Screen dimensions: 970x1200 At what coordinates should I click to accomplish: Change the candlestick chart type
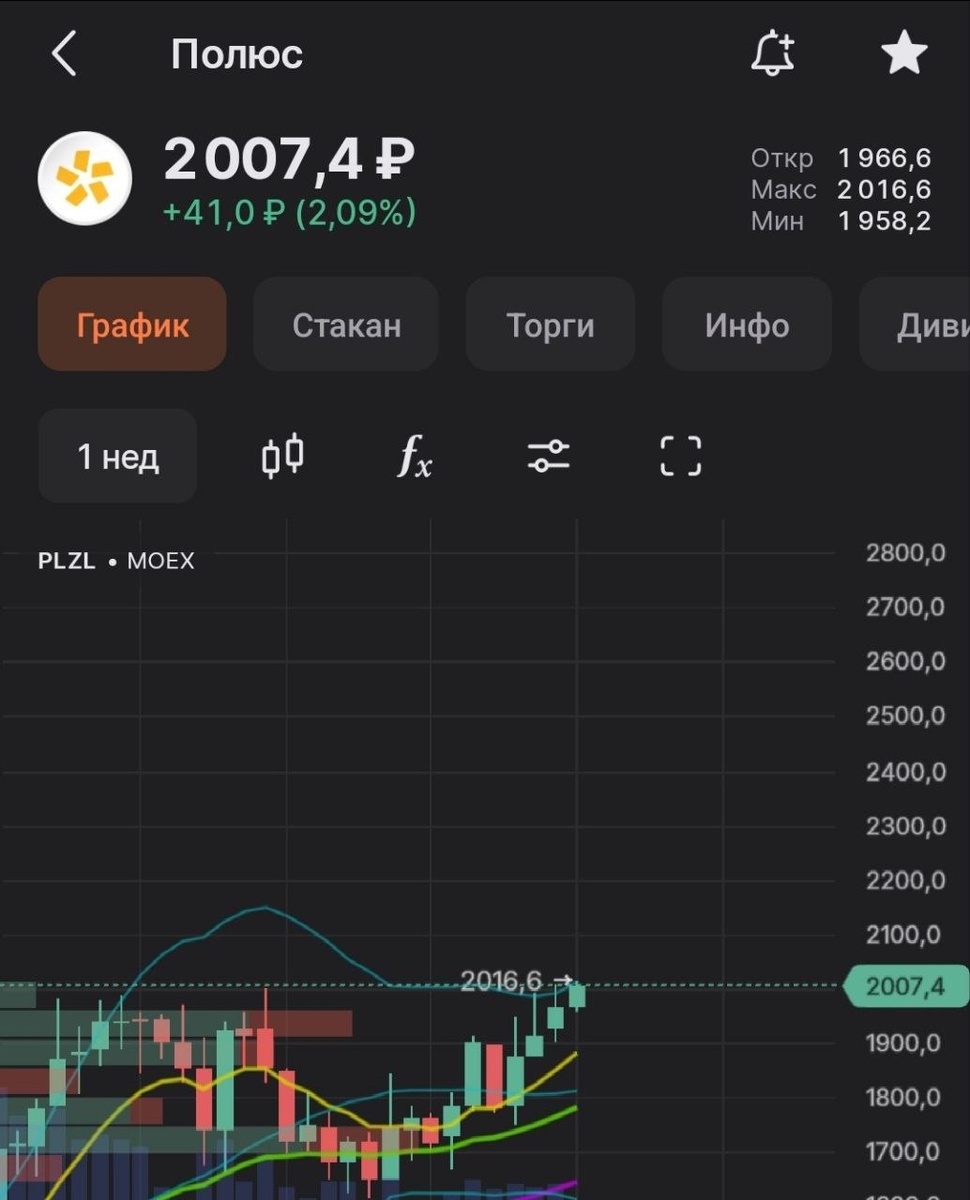[282, 457]
